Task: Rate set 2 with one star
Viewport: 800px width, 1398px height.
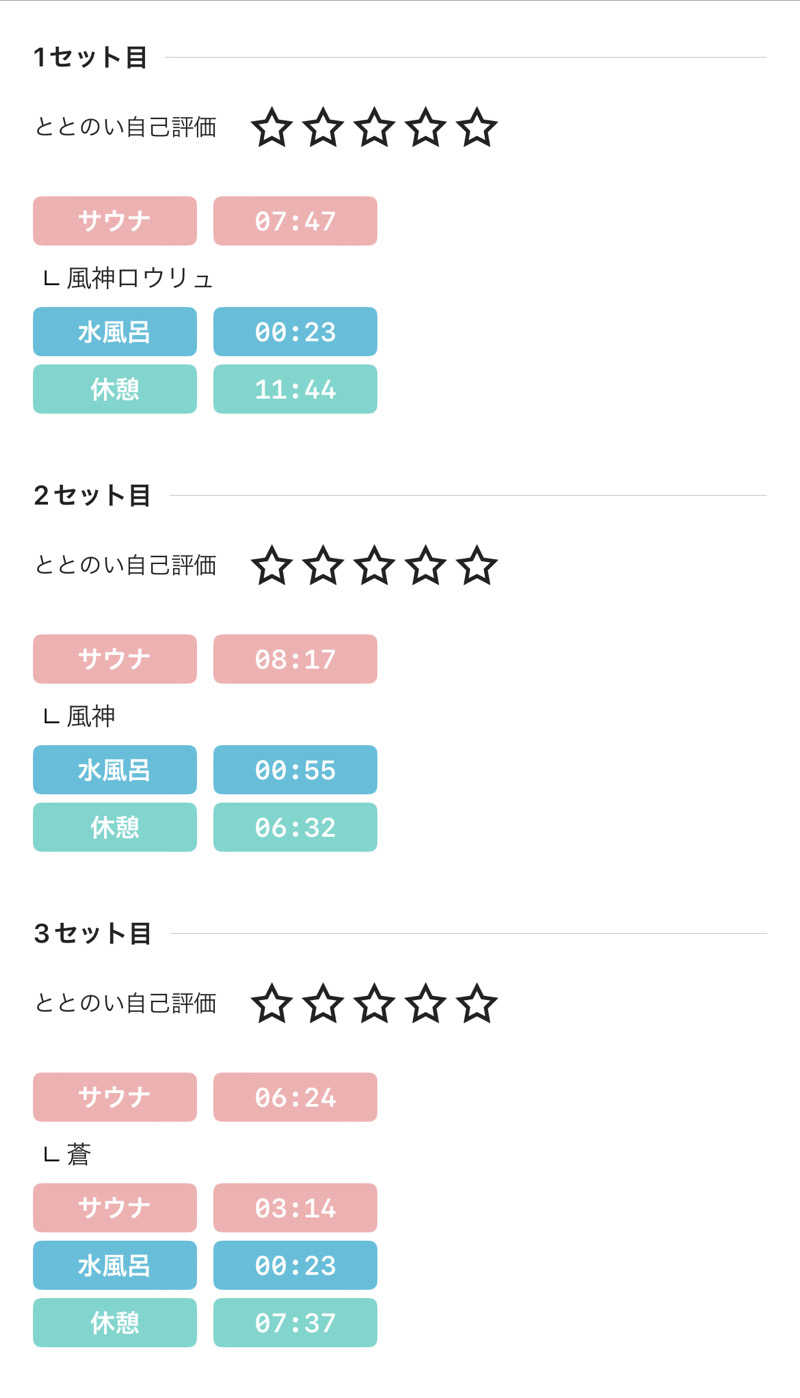Action: (271, 566)
